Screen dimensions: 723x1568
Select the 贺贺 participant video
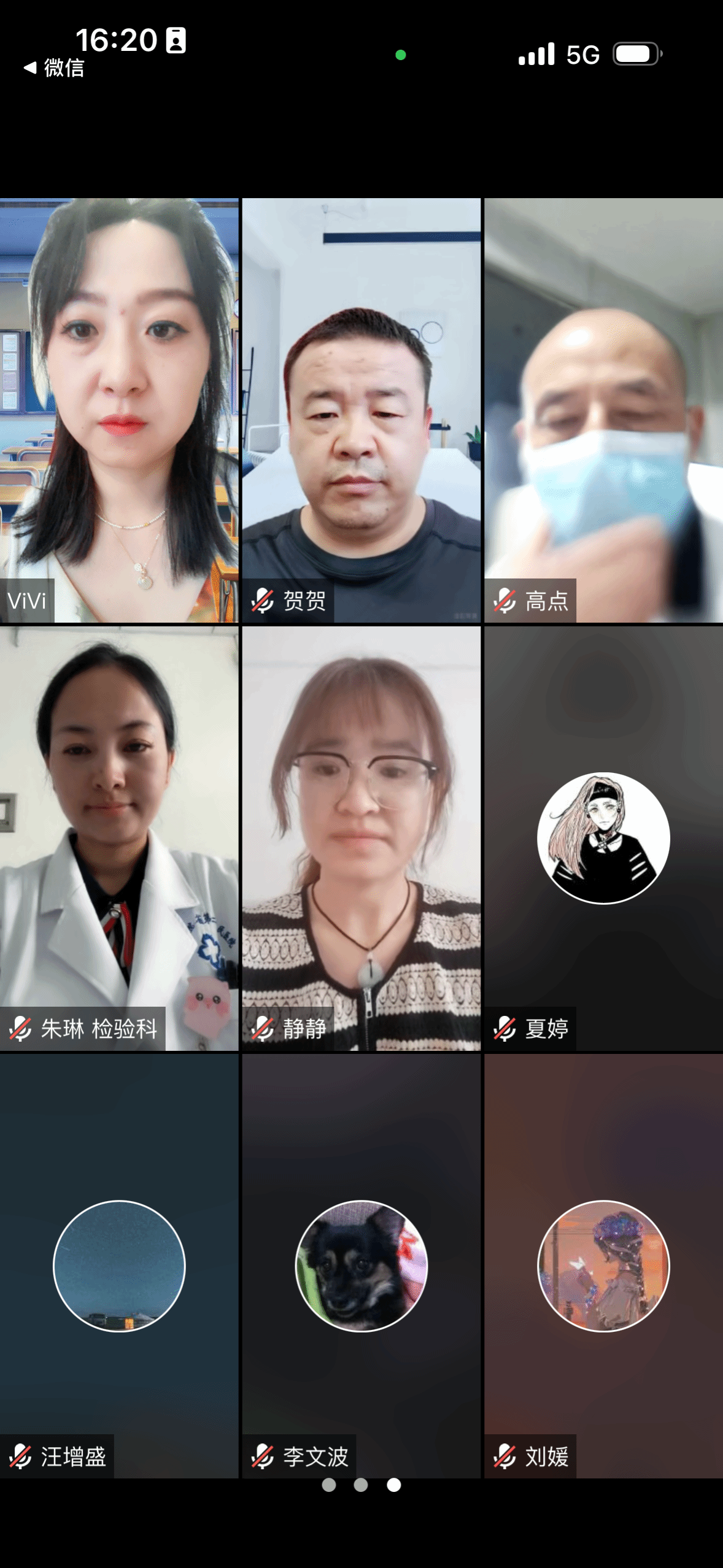pos(361,410)
